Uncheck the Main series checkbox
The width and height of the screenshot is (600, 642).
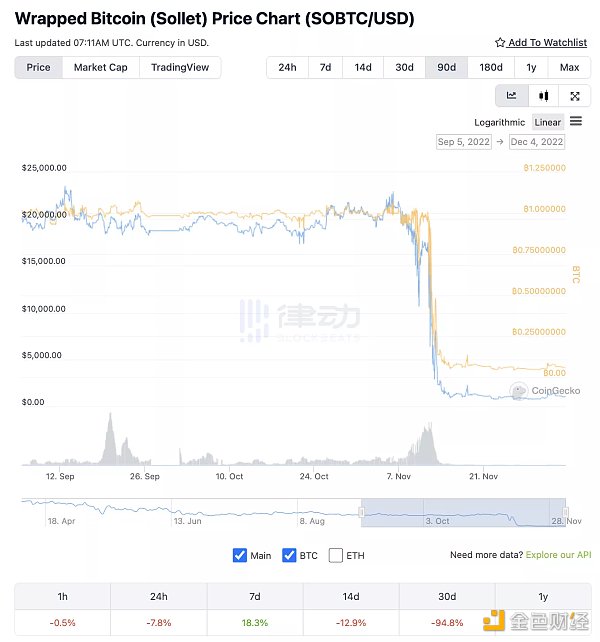click(x=240, y=555)
